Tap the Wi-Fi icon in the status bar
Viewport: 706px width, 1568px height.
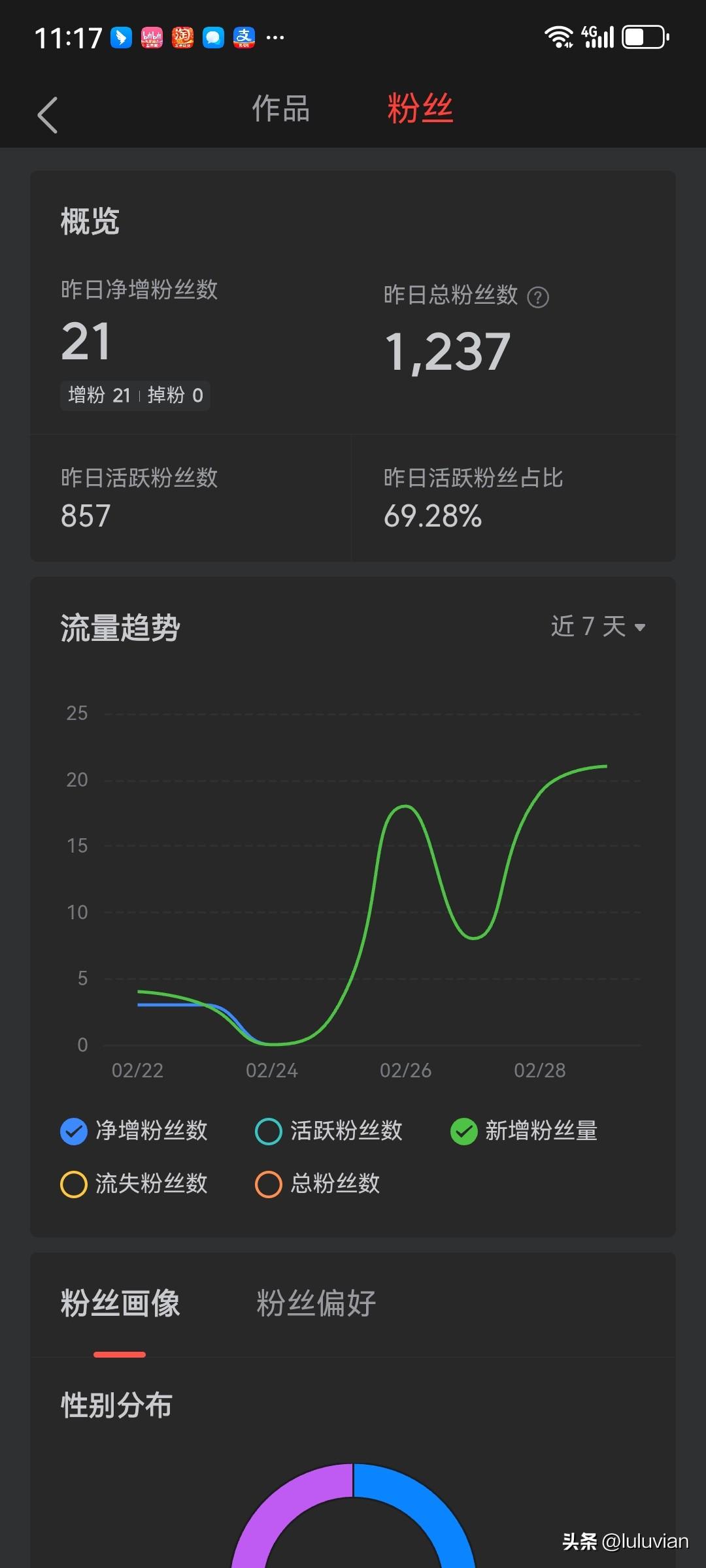point(559,37)
